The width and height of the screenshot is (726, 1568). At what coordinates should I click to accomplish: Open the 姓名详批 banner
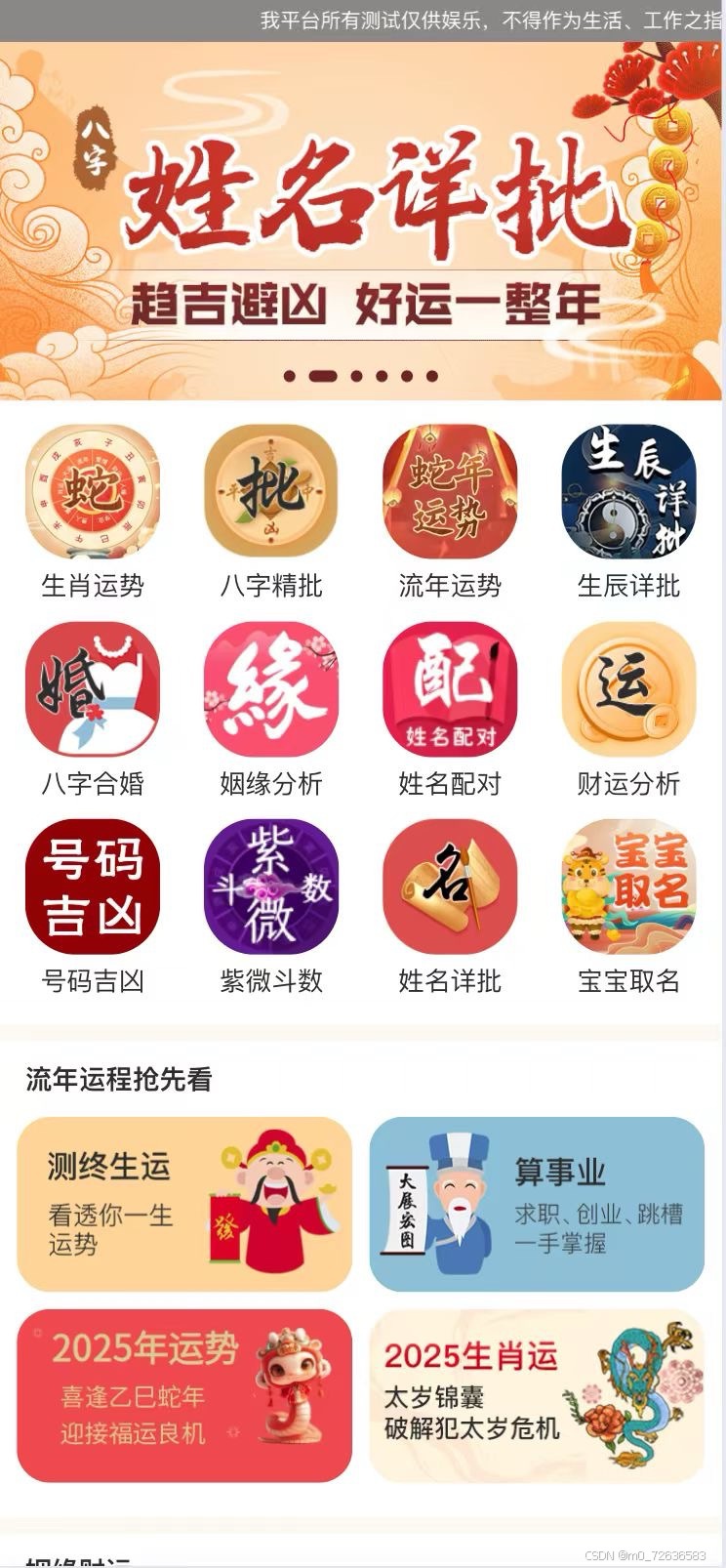361,221
